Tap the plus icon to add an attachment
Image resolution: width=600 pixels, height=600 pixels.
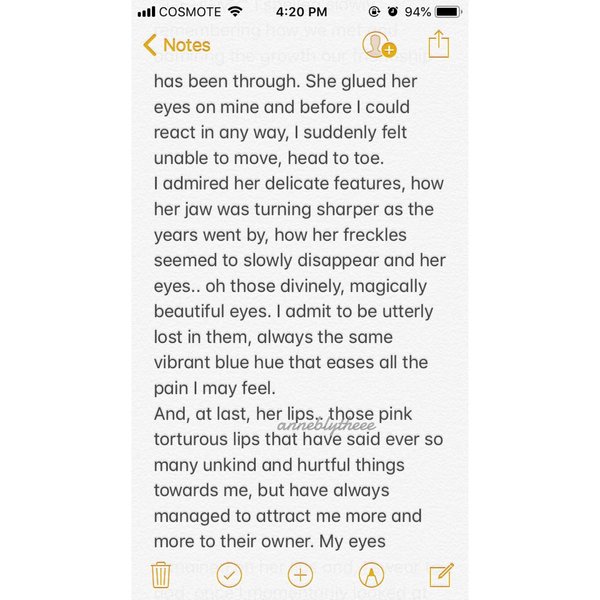point(300,574)
